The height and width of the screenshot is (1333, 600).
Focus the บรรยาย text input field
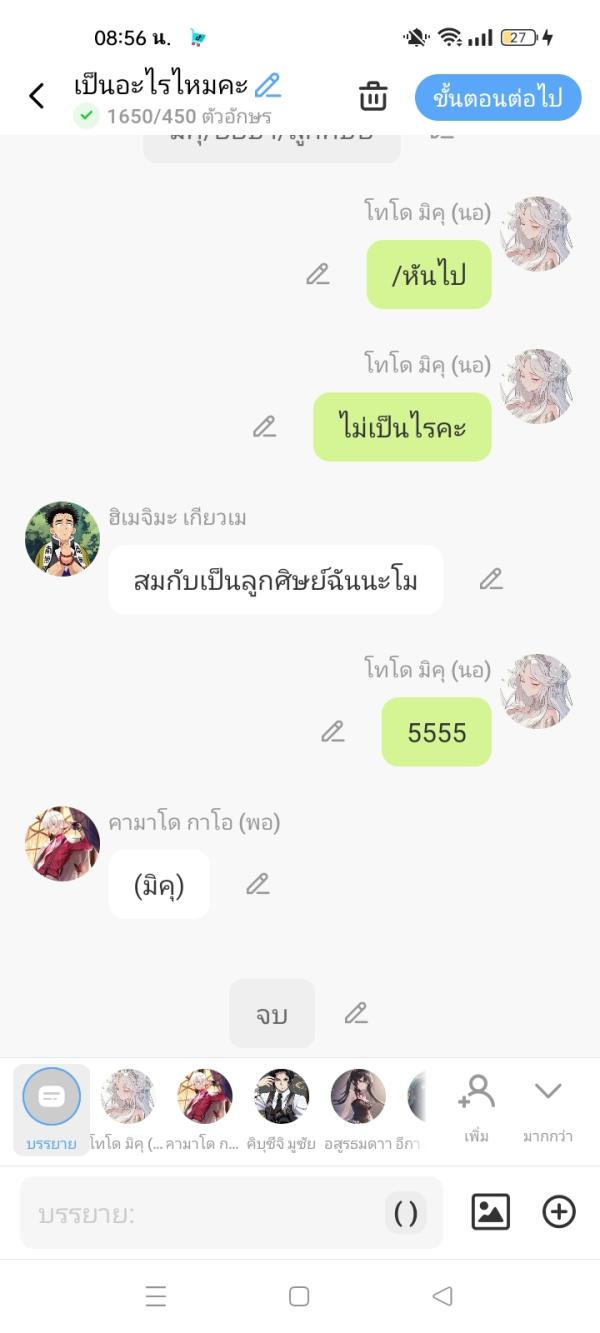200,1213
